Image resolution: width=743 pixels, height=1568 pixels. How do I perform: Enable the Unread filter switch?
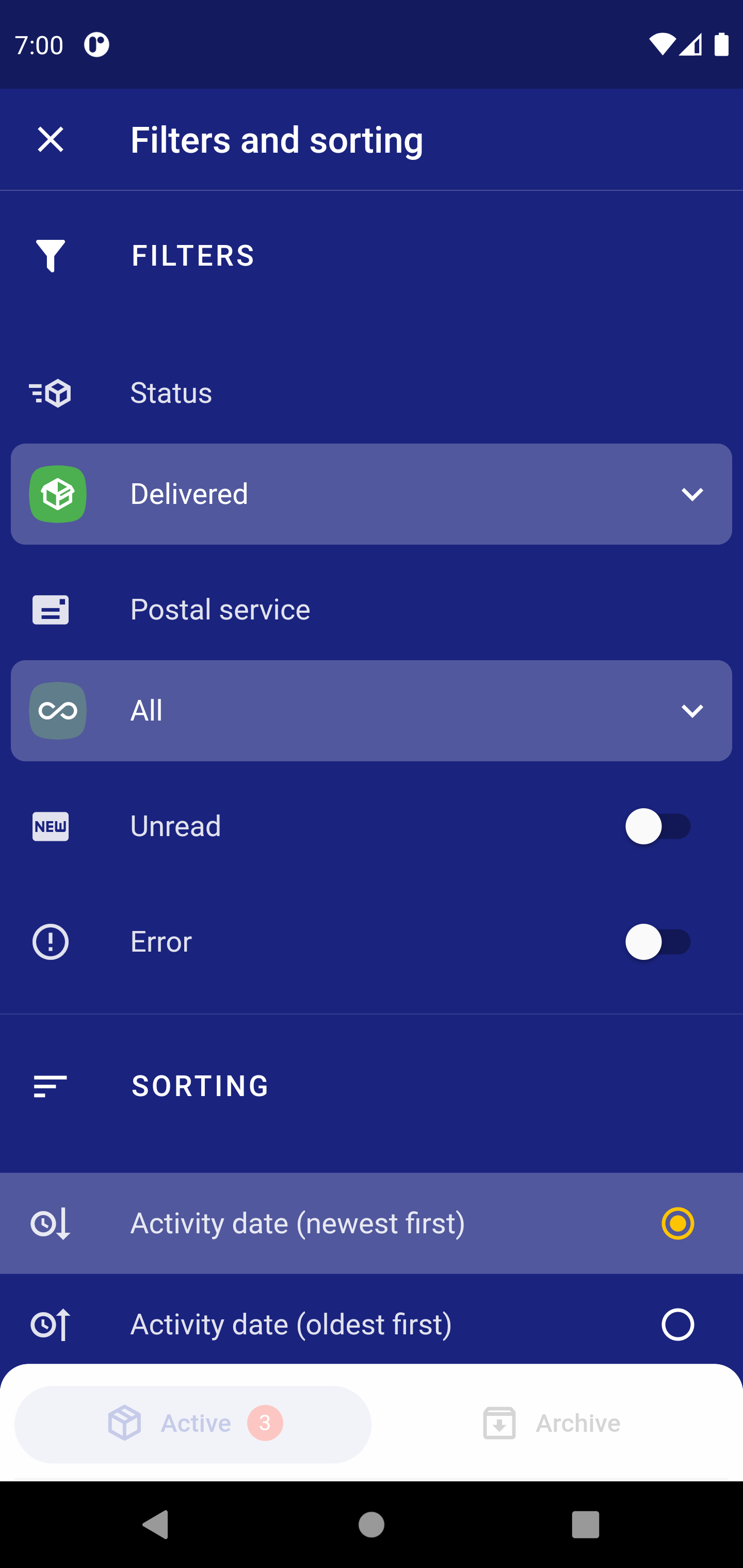657,826
